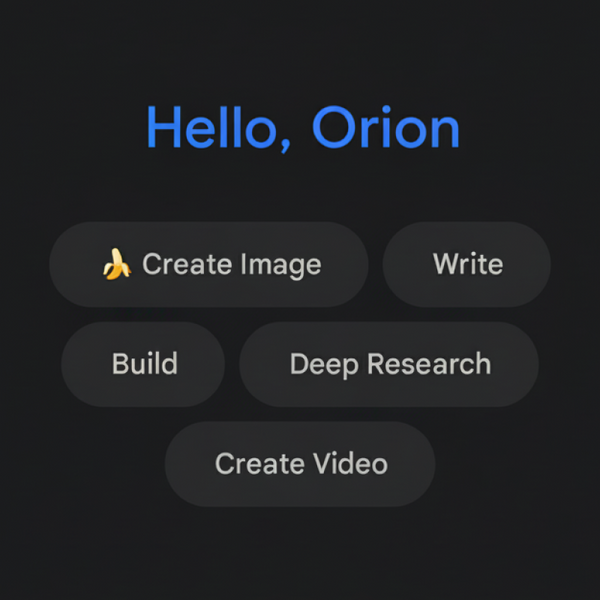Choose the Build chip
Screen dimensions: 600x600
(144, 363)
